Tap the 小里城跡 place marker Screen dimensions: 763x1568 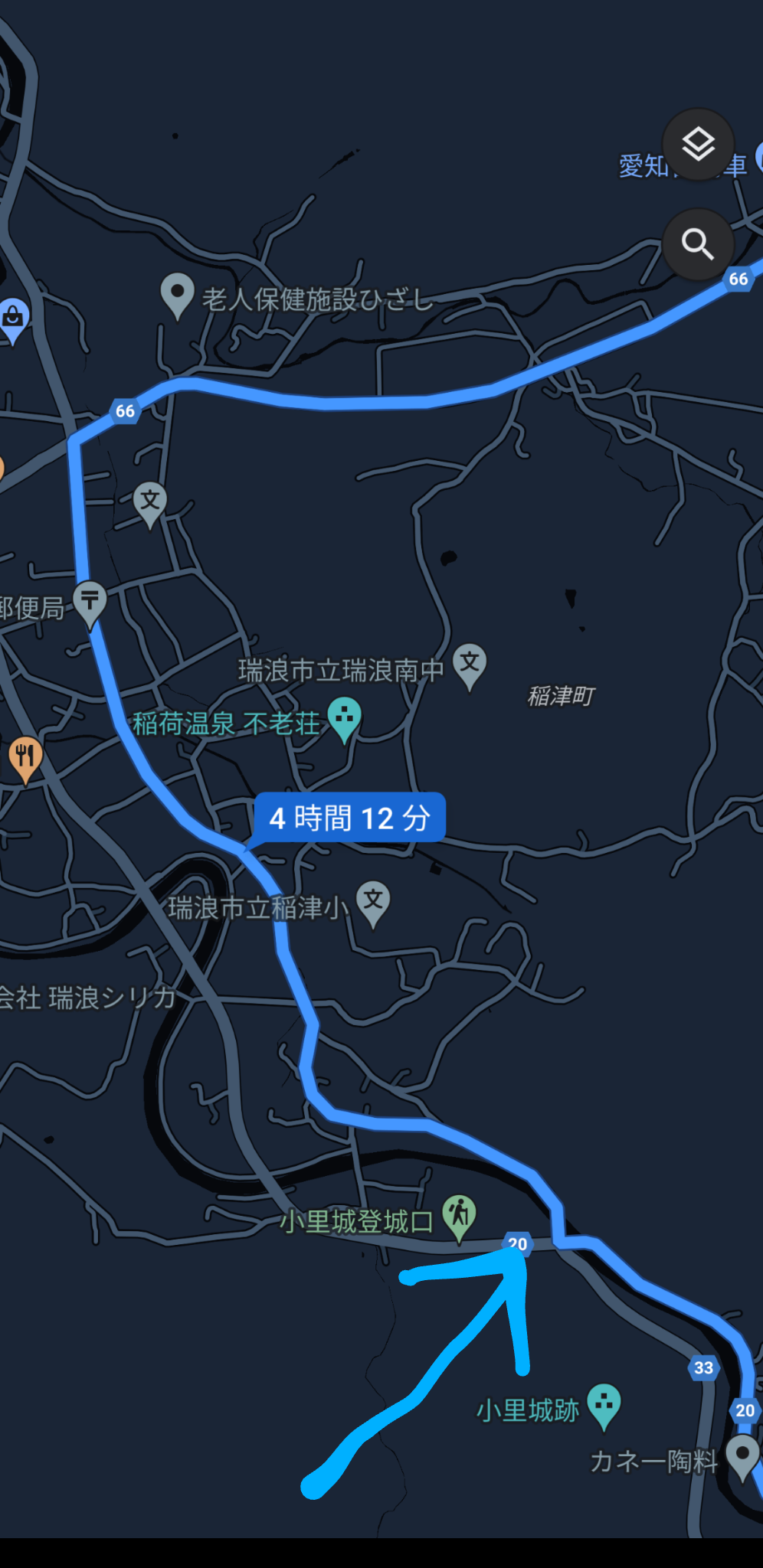(604, 1404)
